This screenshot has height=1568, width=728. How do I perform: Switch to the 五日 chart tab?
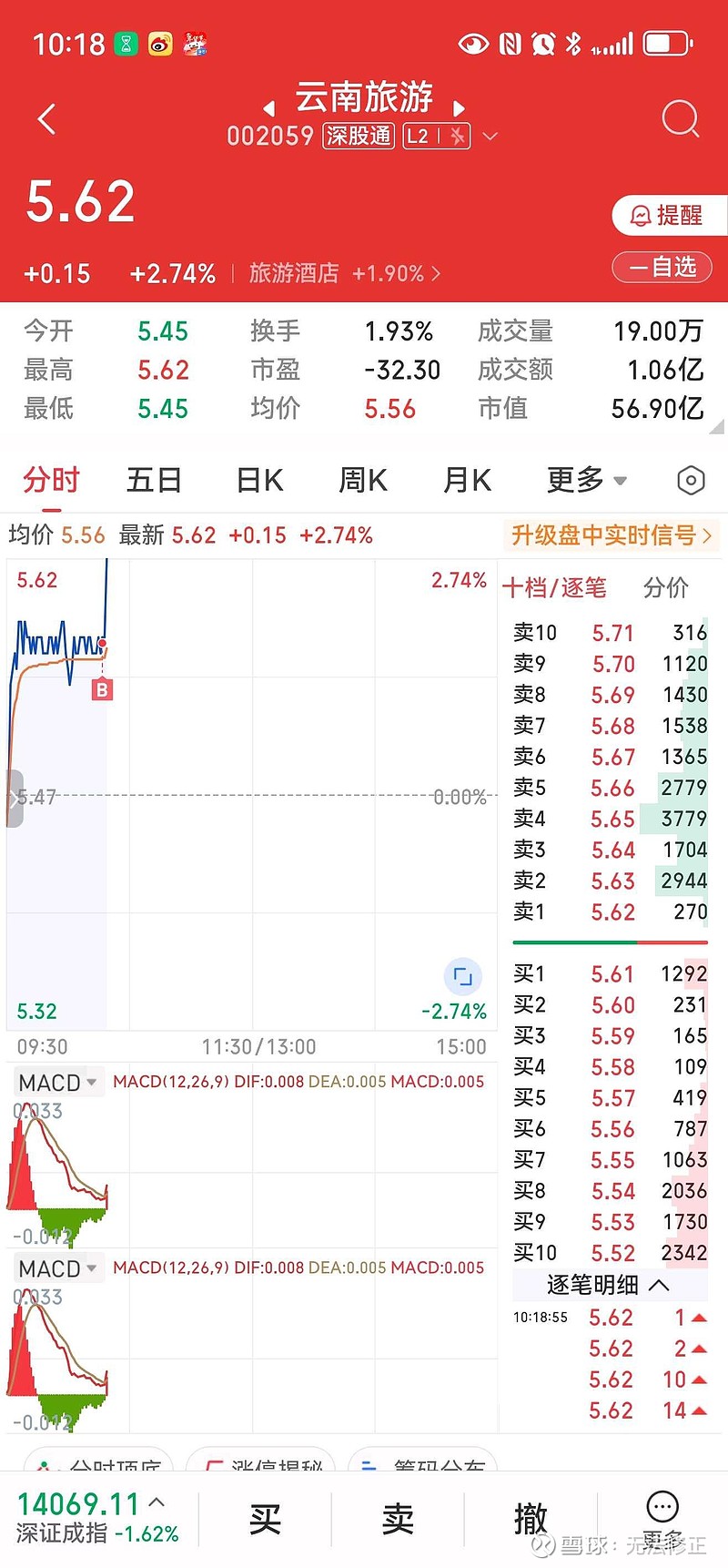(154, 480)
